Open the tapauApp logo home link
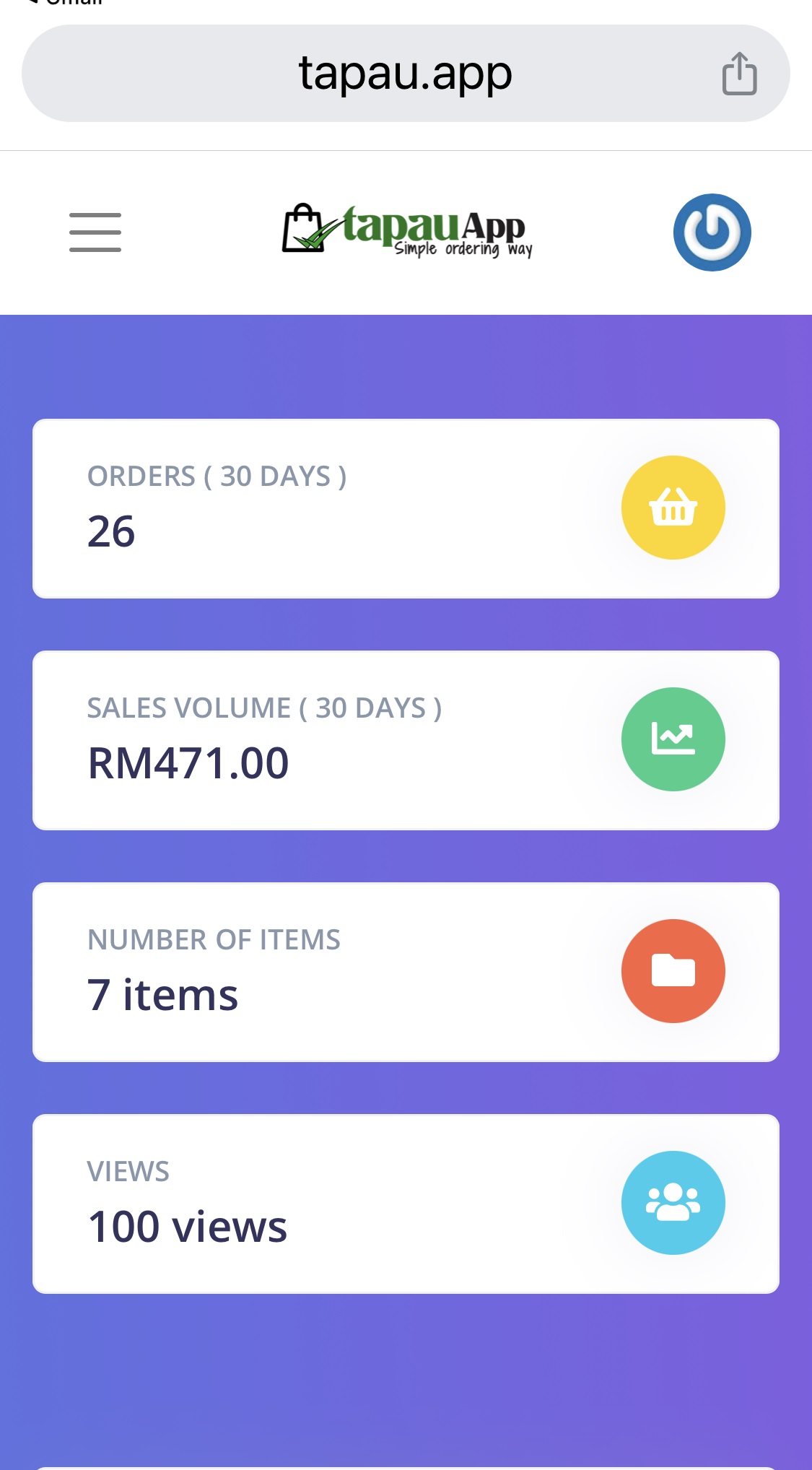Viewport: 812px width, 1470px height. [x=407, y=231]
